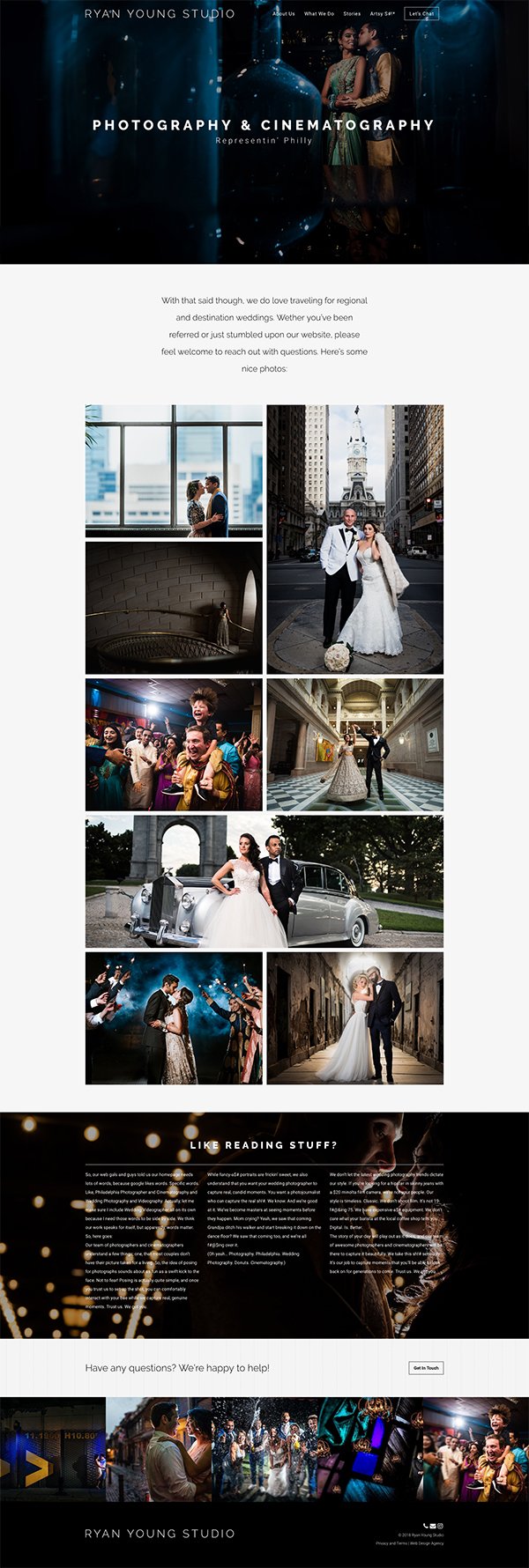Open the spiral staircase bride photo
The height and width of the screenshot is (1568, 529).
[174, 608]
